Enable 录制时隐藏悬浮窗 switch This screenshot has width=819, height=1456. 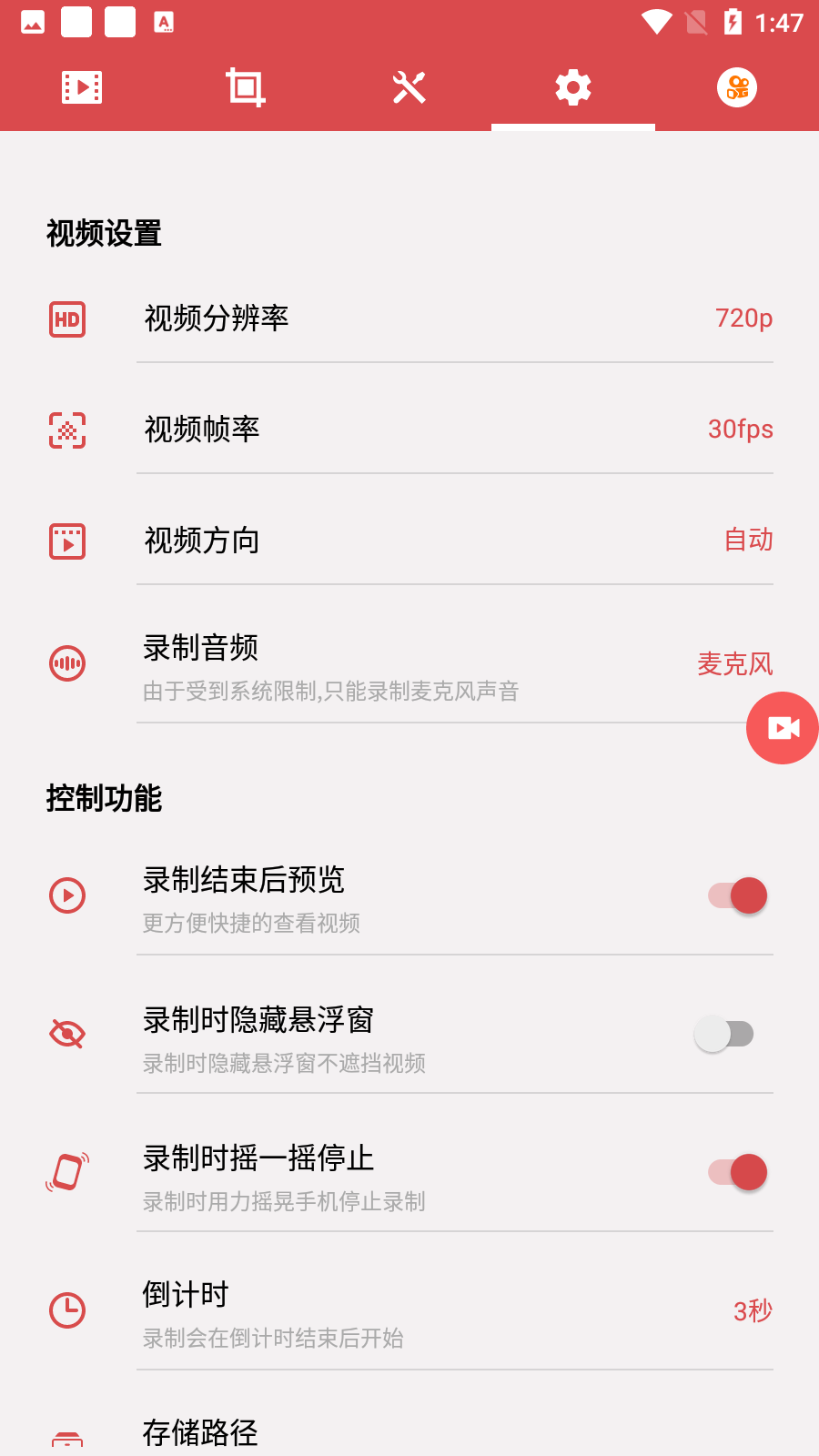coord(725,1034)
